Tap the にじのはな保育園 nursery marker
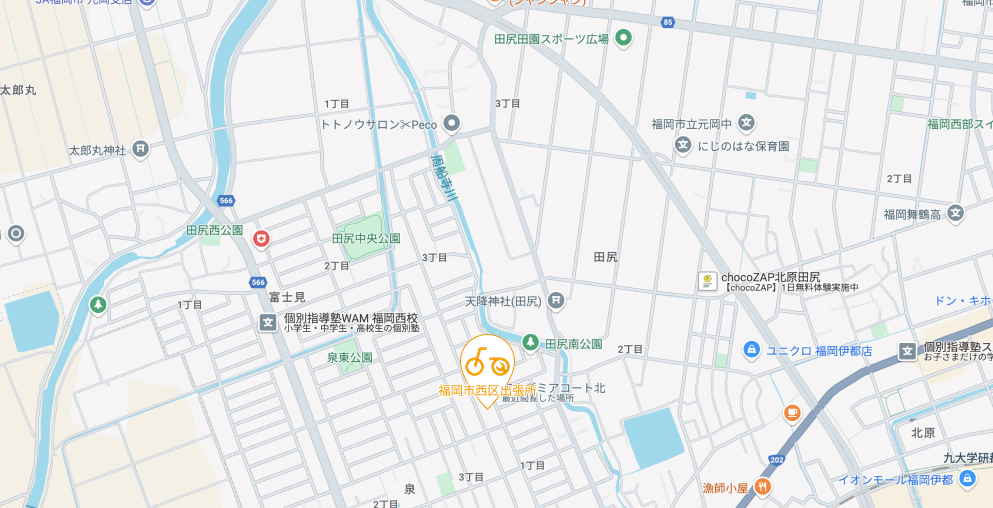 tap(683, 146)
